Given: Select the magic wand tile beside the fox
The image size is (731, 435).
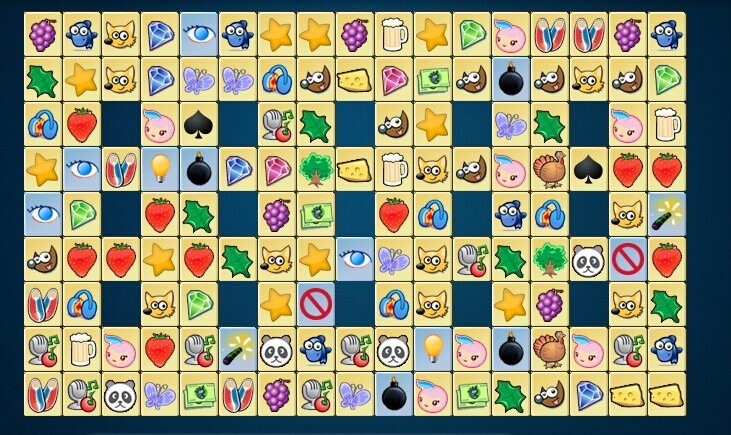Looking at the screenshot, I should tap(666, 215).
